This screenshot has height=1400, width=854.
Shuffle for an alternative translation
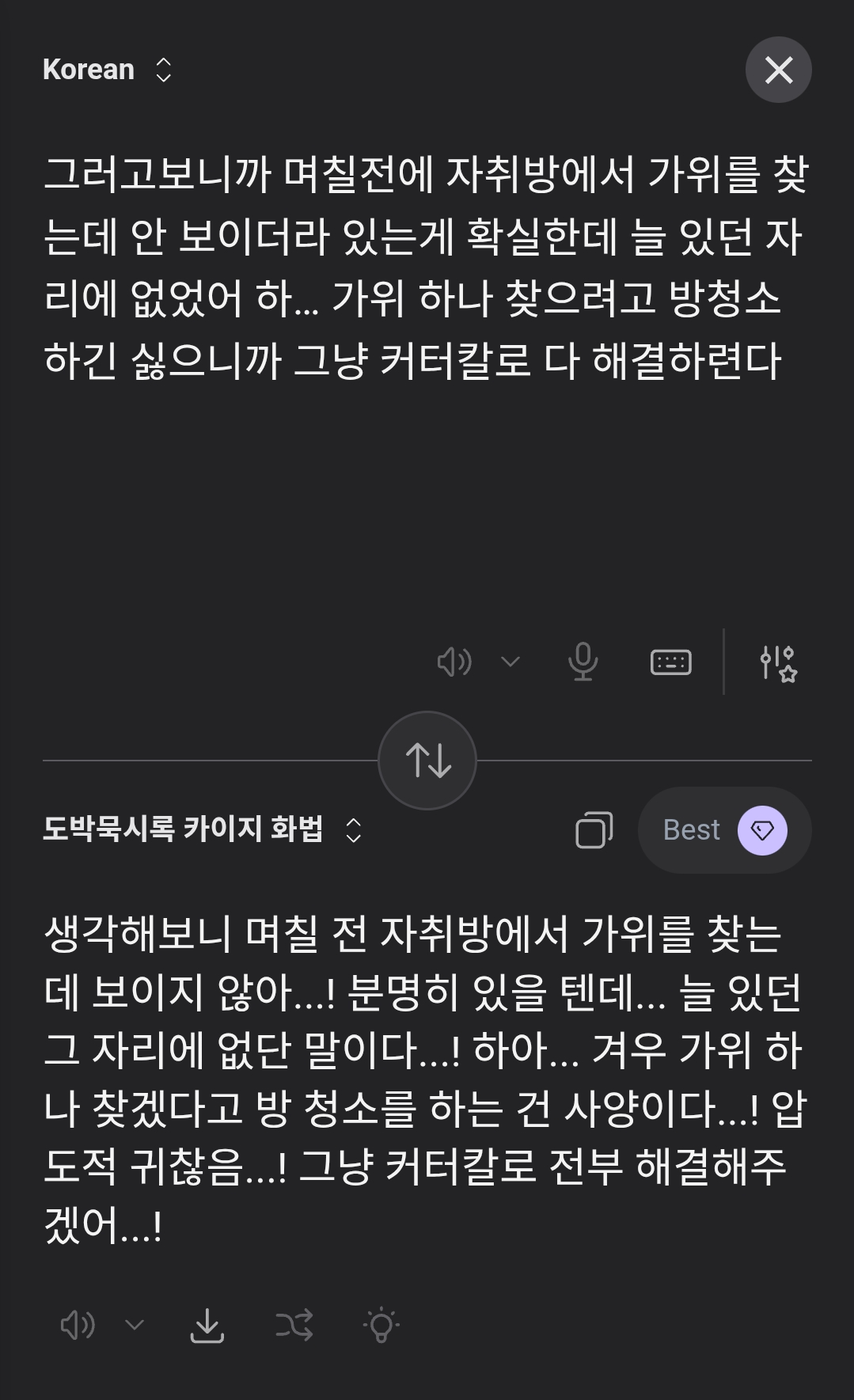click(294, 1325)
